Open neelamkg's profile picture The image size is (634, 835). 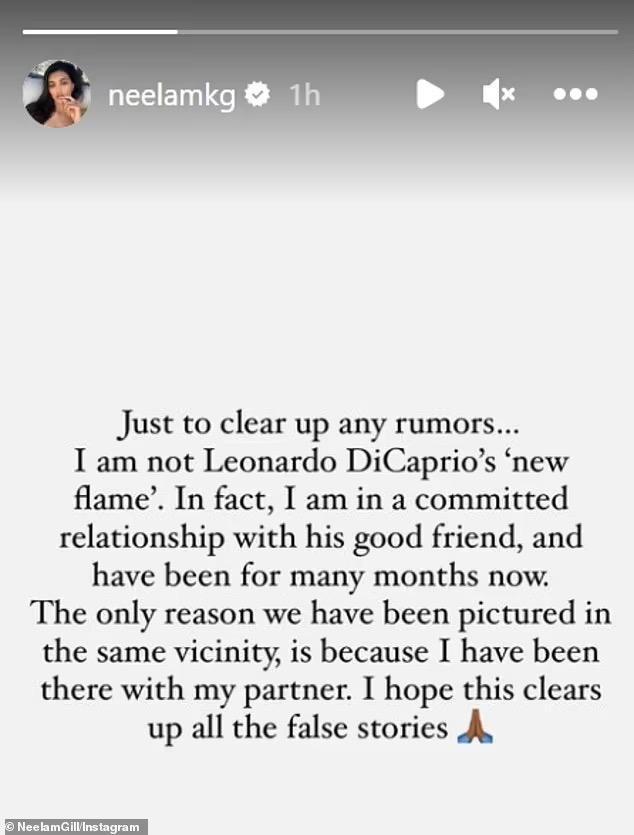56,94
